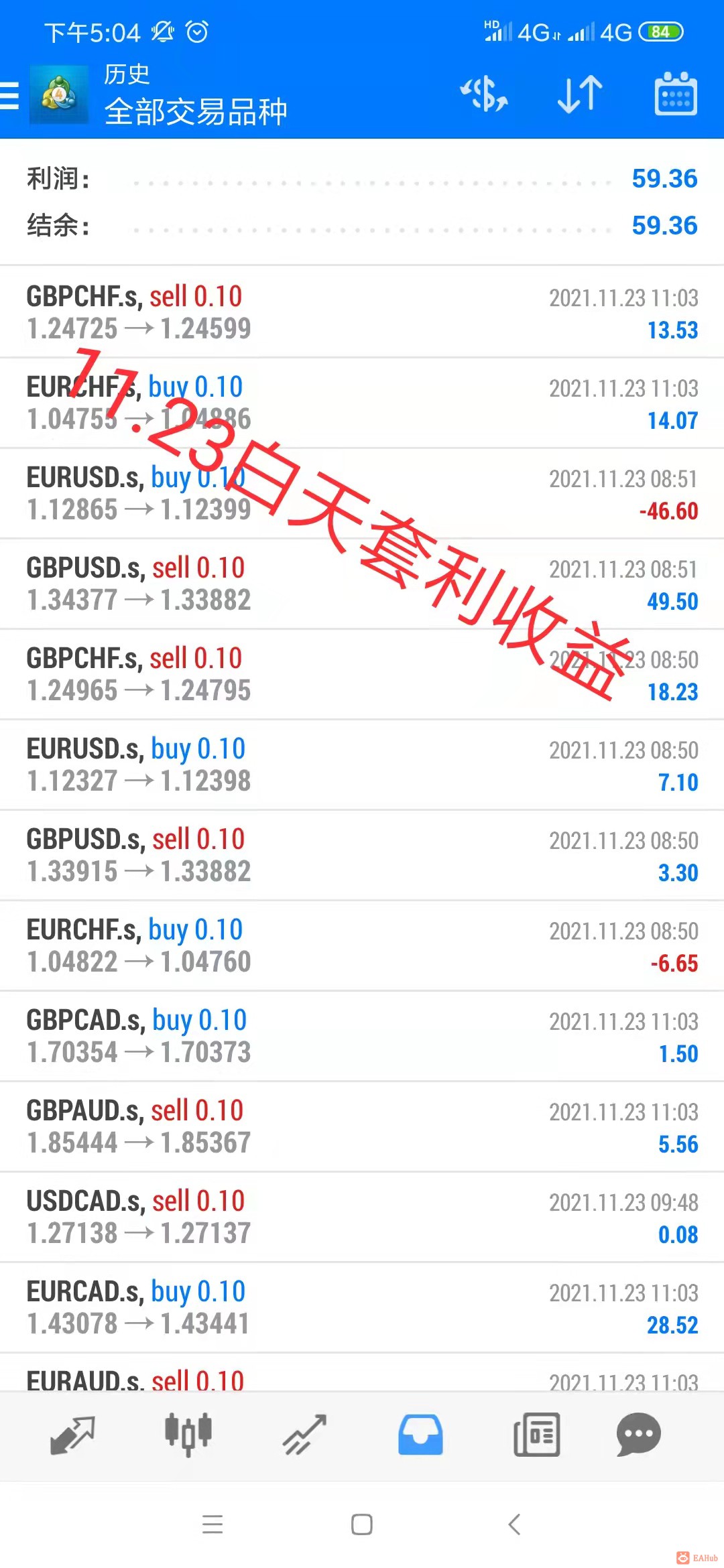Expand the EURCHF.s trade with -6.65 loss

(x=362, y=945)
